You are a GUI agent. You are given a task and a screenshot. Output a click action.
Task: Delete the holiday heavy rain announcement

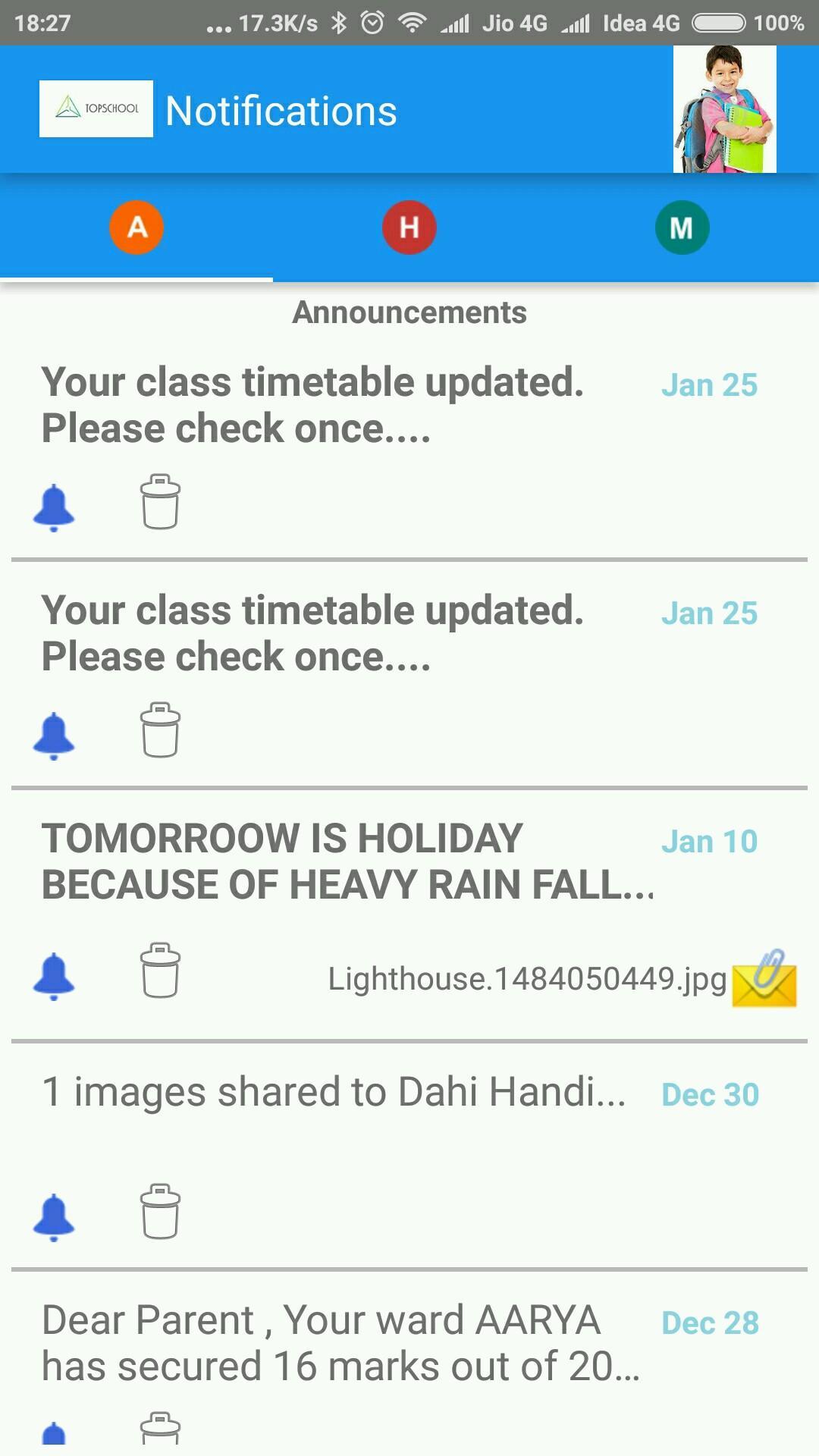point(160,971)
